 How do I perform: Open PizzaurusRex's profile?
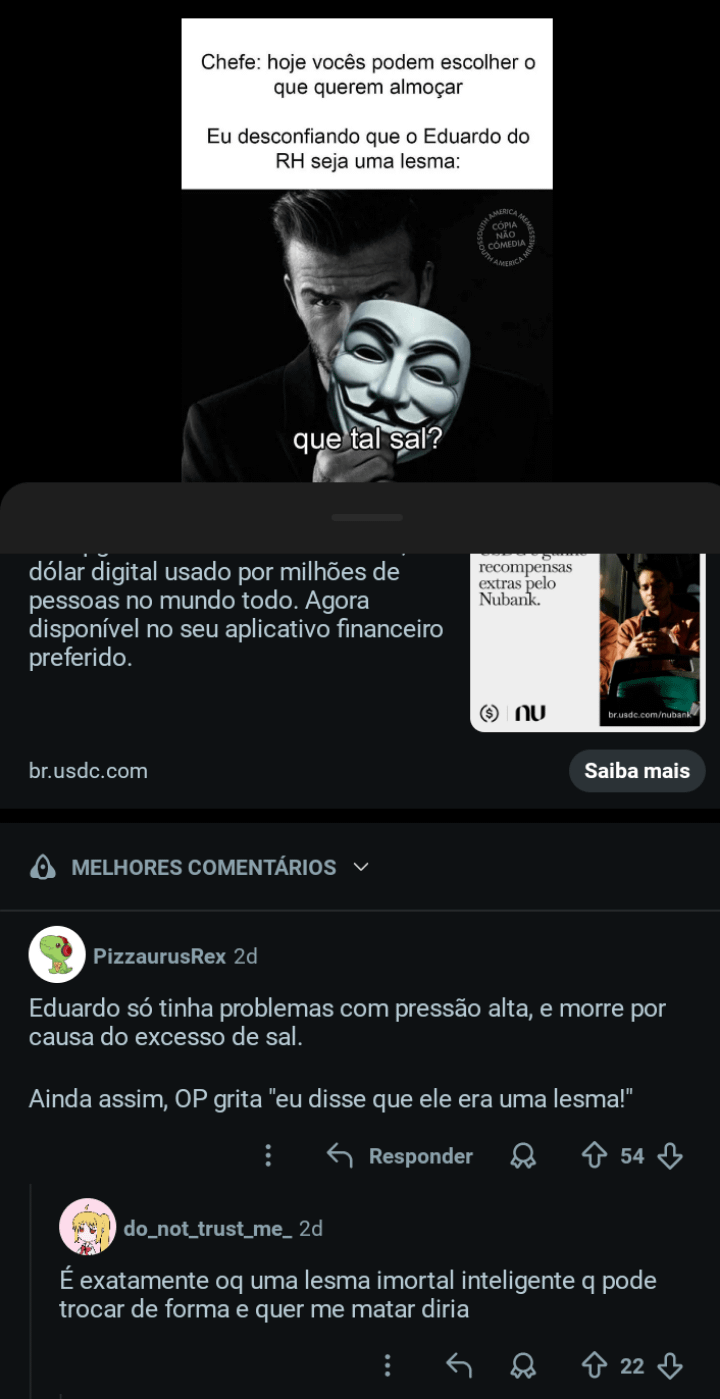pyautogui.click(x=159, y=956)
